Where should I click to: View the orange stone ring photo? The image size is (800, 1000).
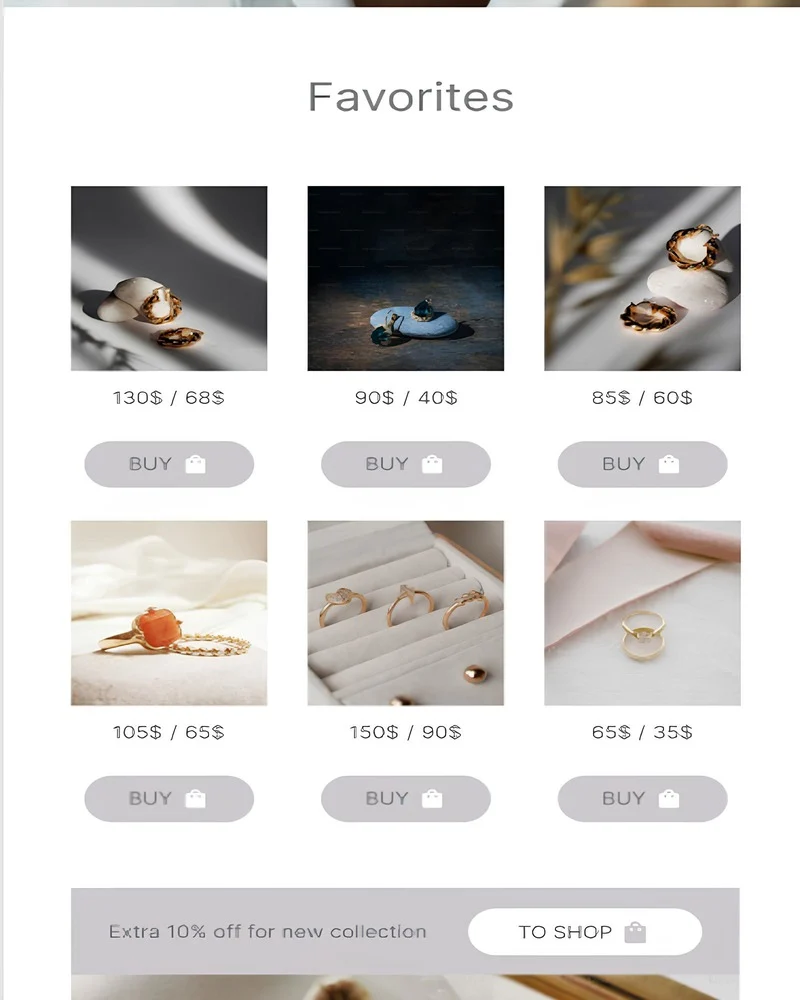tap(169, 613)
